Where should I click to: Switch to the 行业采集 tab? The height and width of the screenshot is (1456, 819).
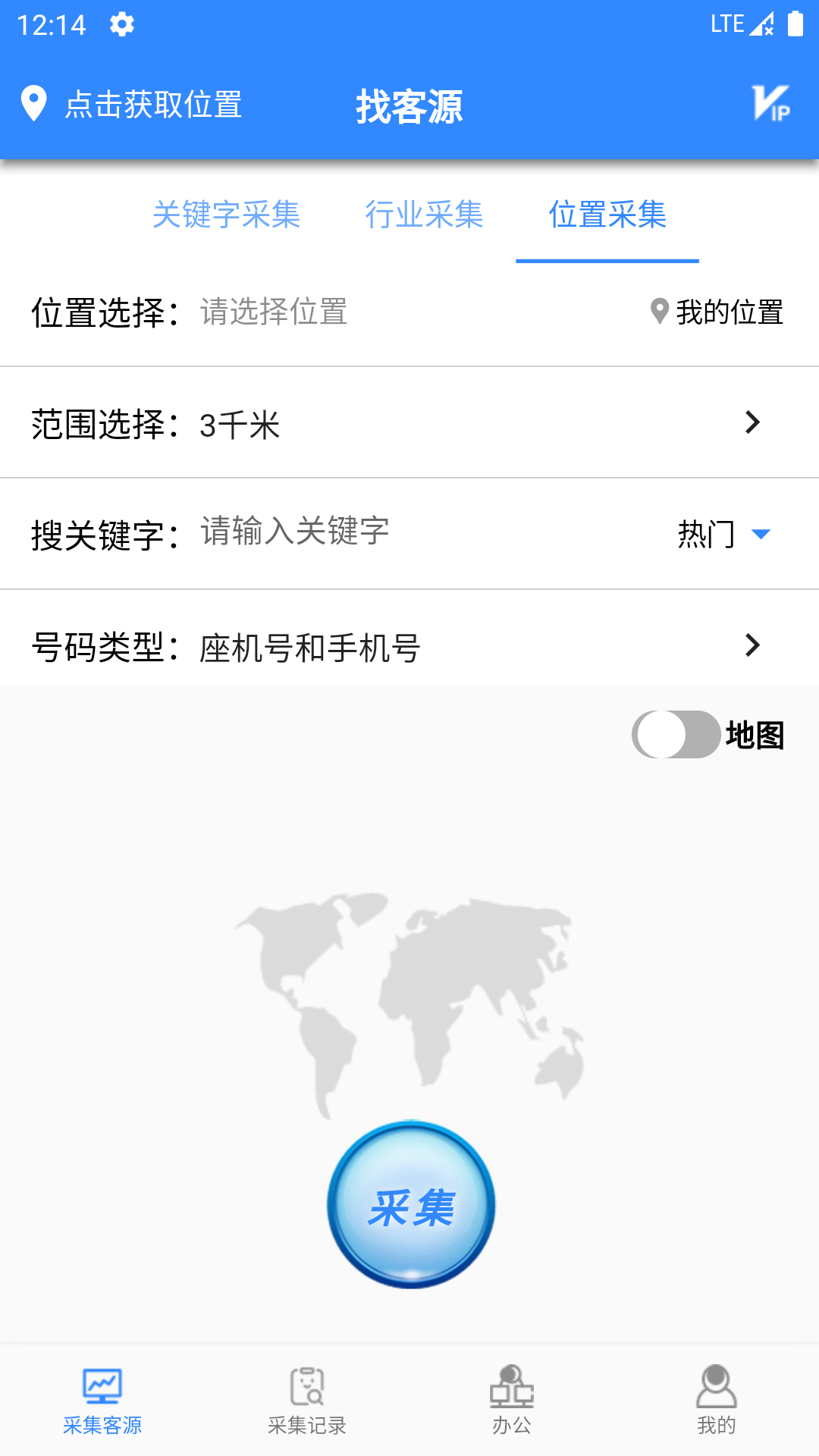click(425, 216)
